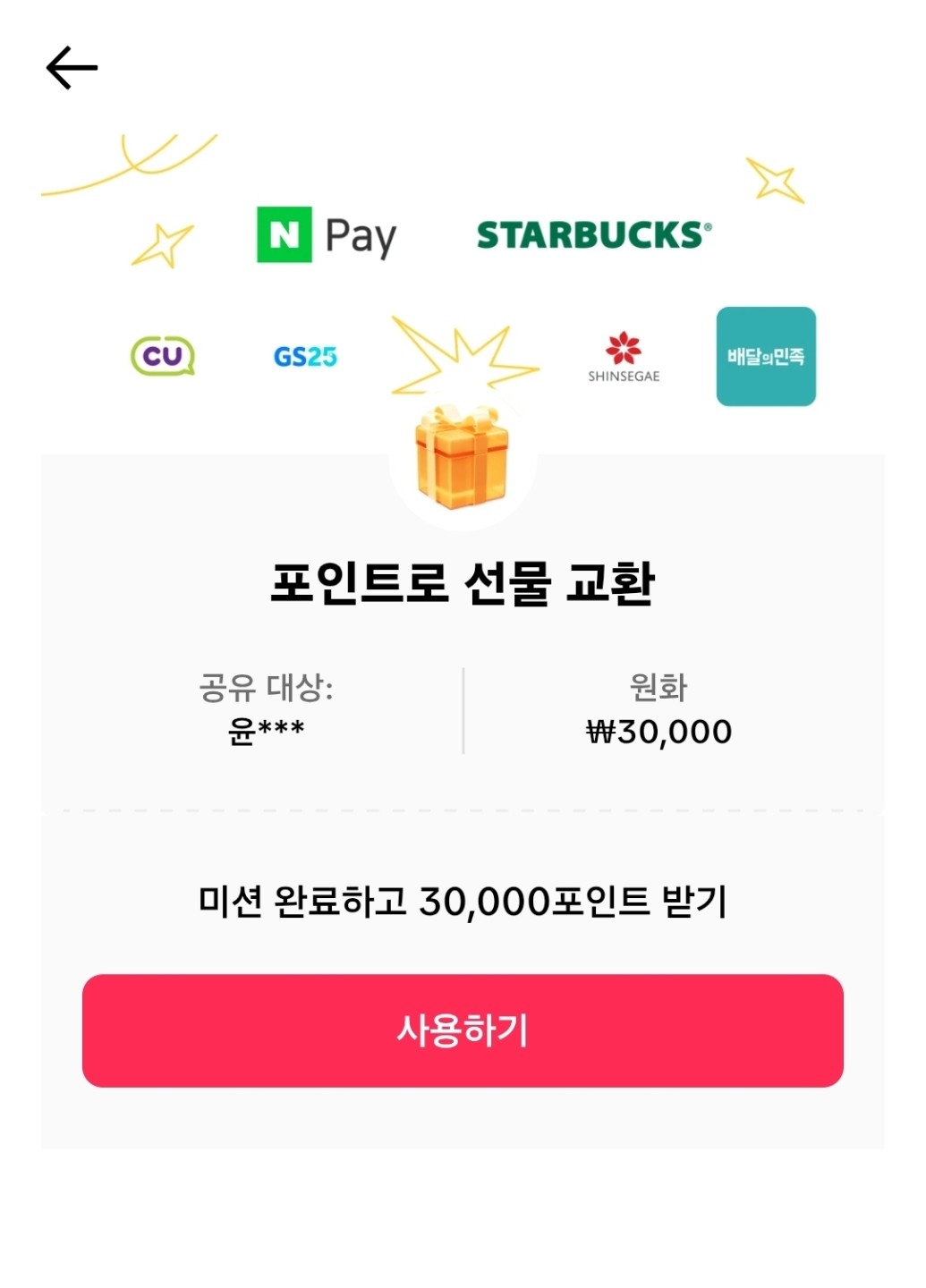Click the divider line between recipient and amount
The height and width of the screenshot is (1288, 926).
(x=463, y=708)
